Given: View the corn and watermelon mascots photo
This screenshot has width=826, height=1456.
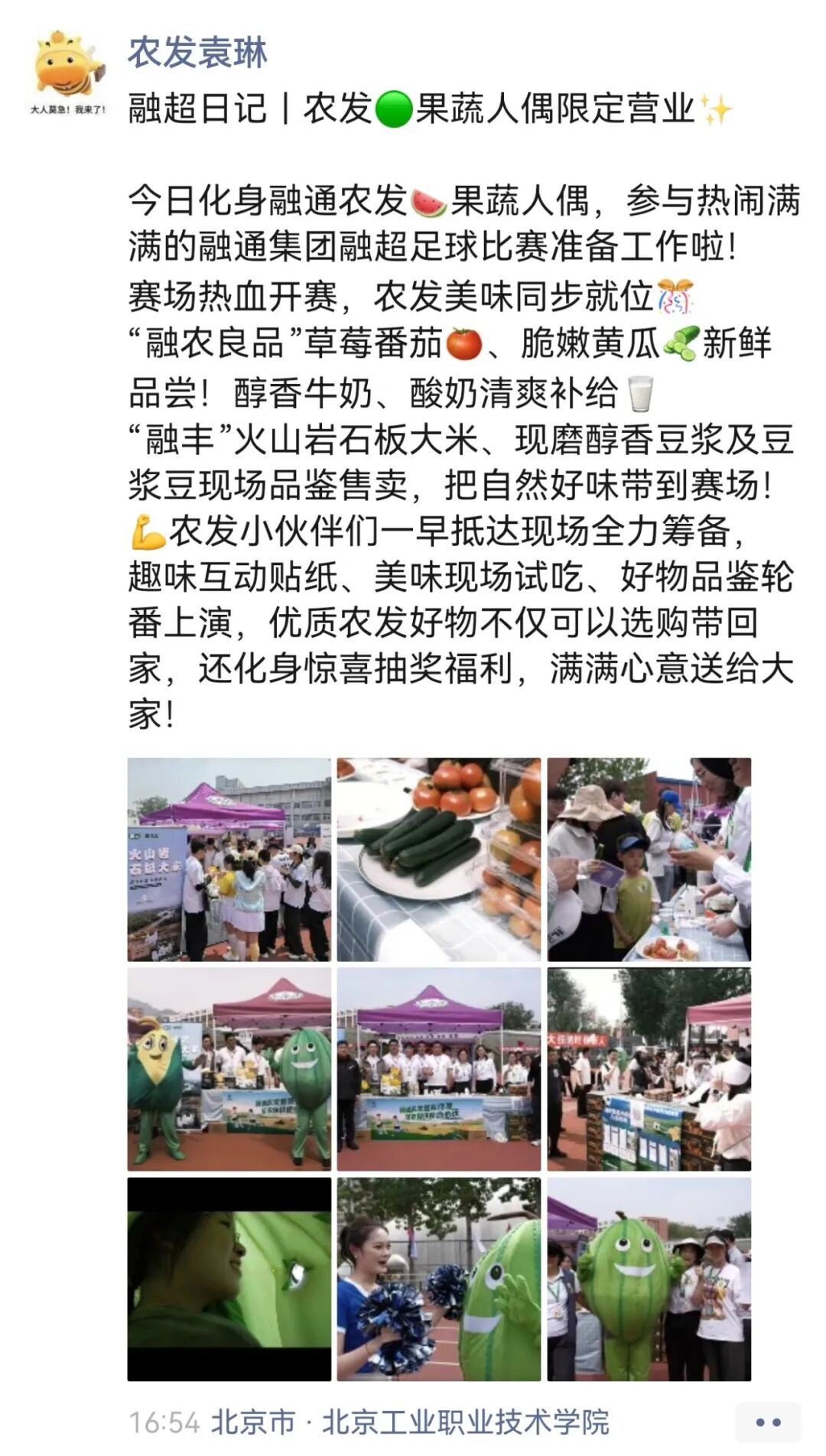Looking at the screenshot, I should (229, 1069).
